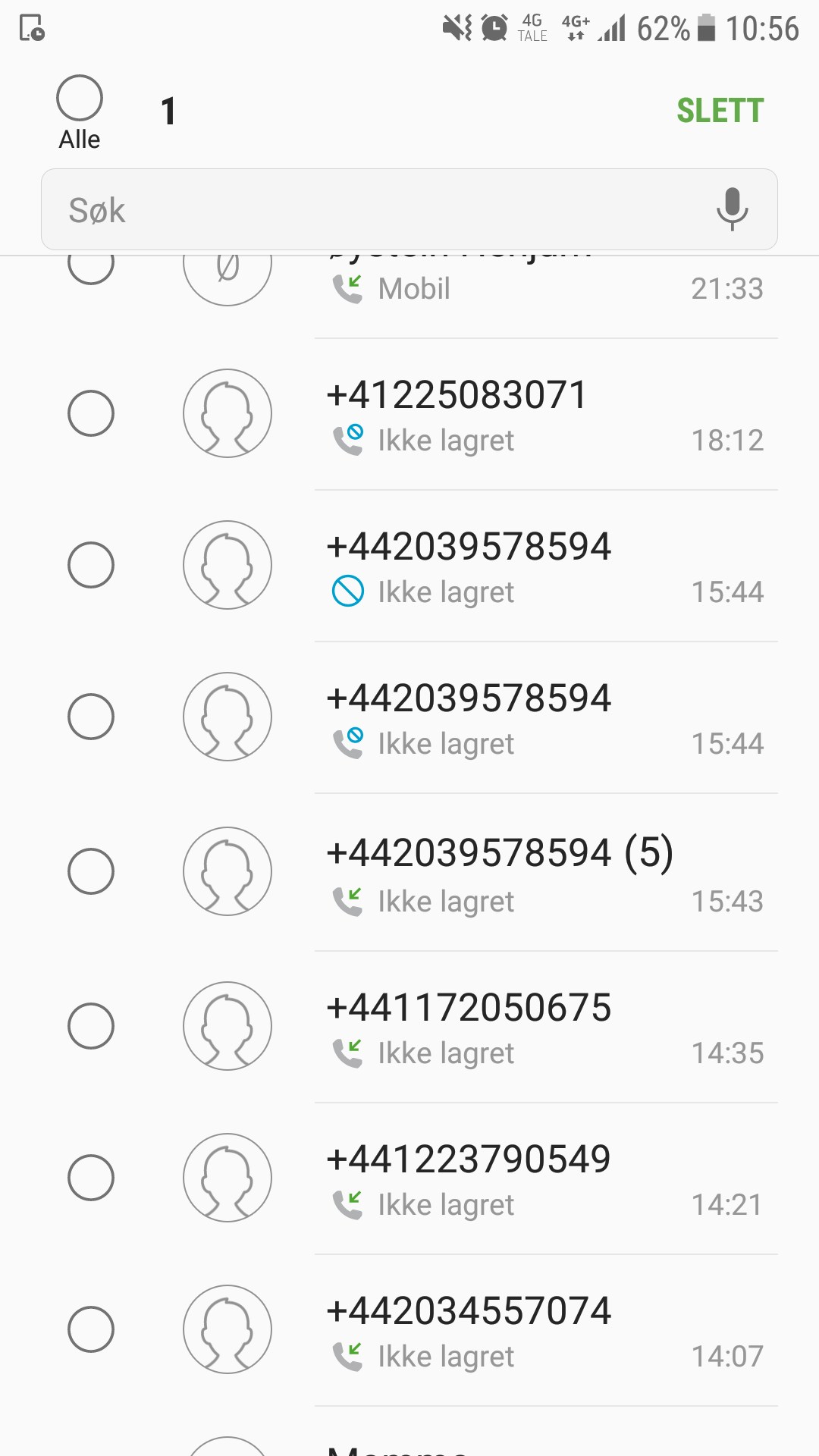819x1456 pixels.
Task: Open the +442034557074 call entry
Action: pos(546,1330)
